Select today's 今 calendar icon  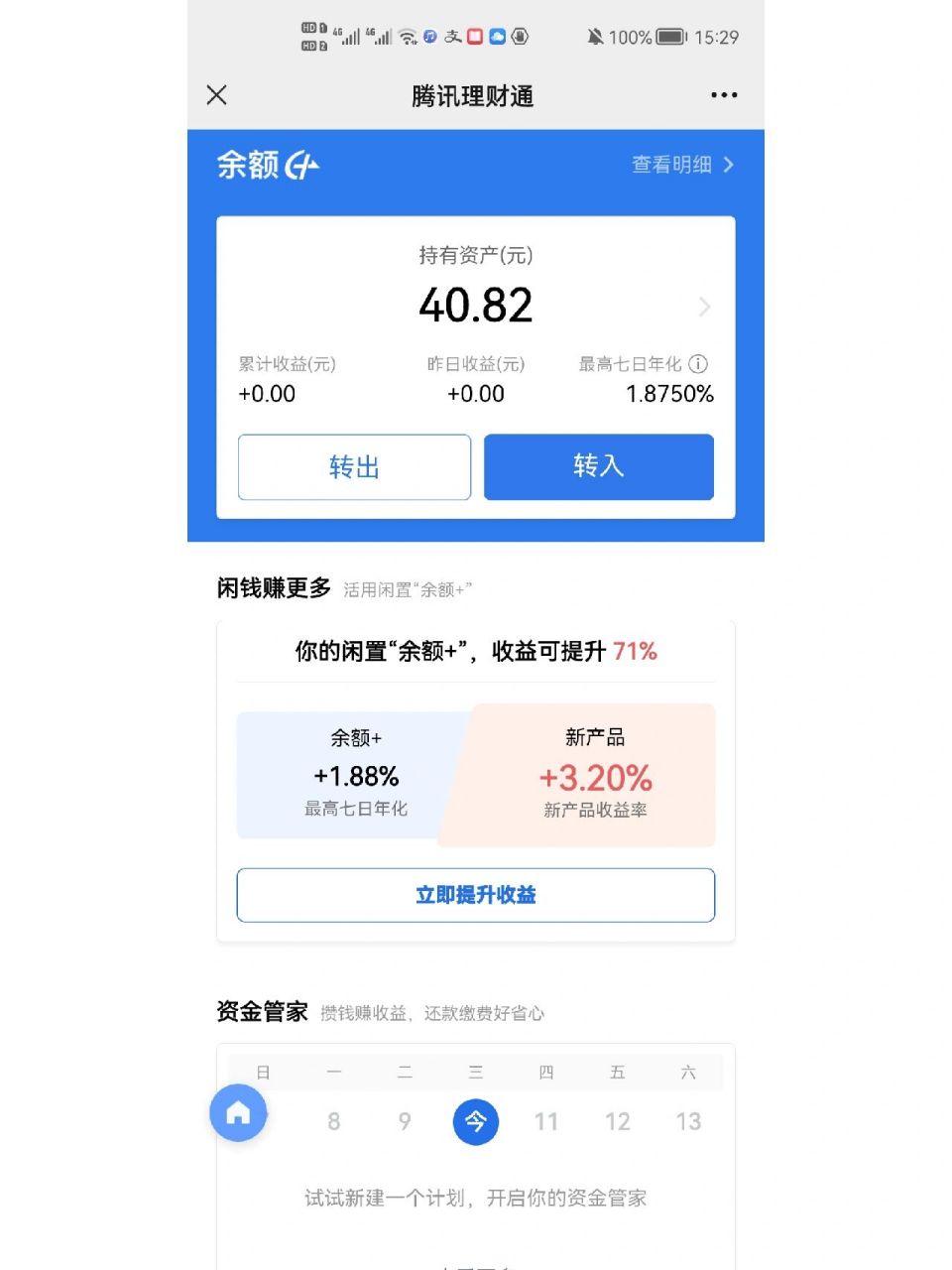[475, 1122]
